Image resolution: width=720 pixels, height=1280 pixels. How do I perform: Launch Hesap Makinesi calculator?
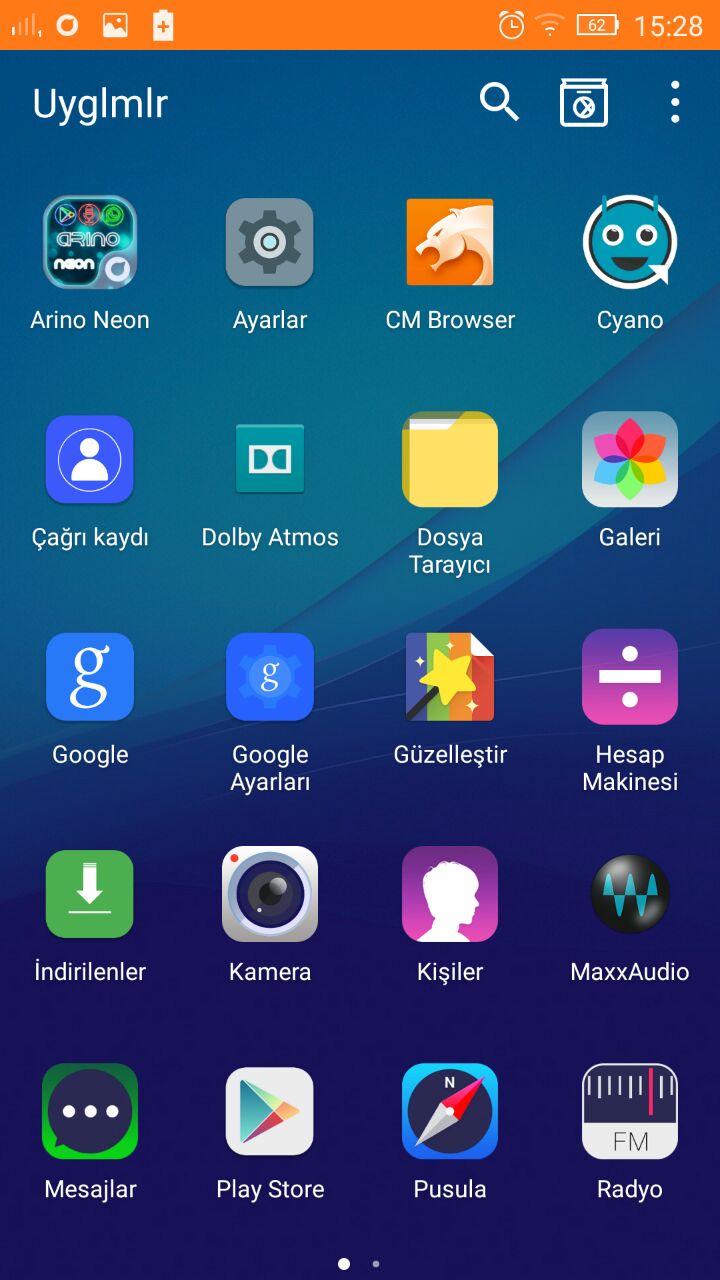click(x=630, y=677)
